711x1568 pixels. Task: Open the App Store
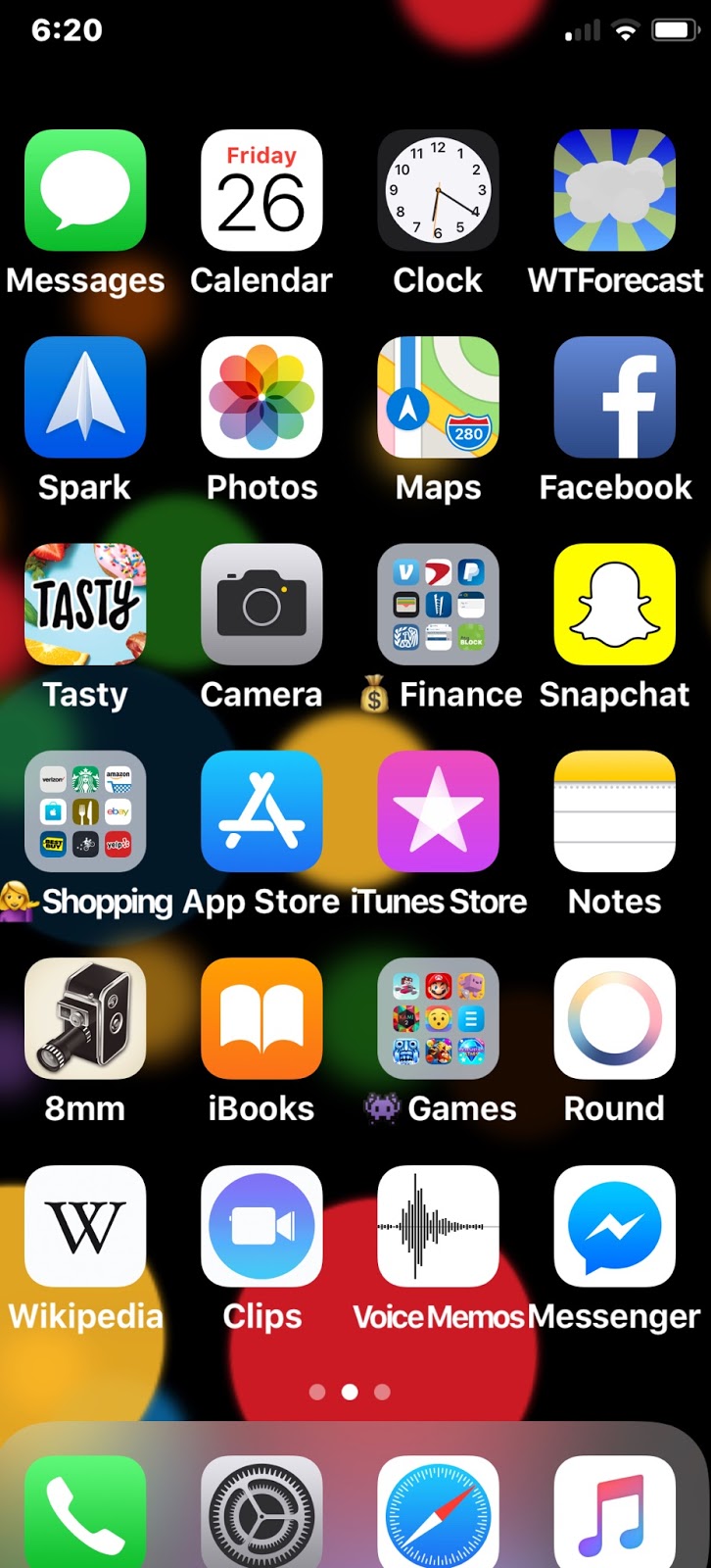pyautogui.click(x=261, y=811)
